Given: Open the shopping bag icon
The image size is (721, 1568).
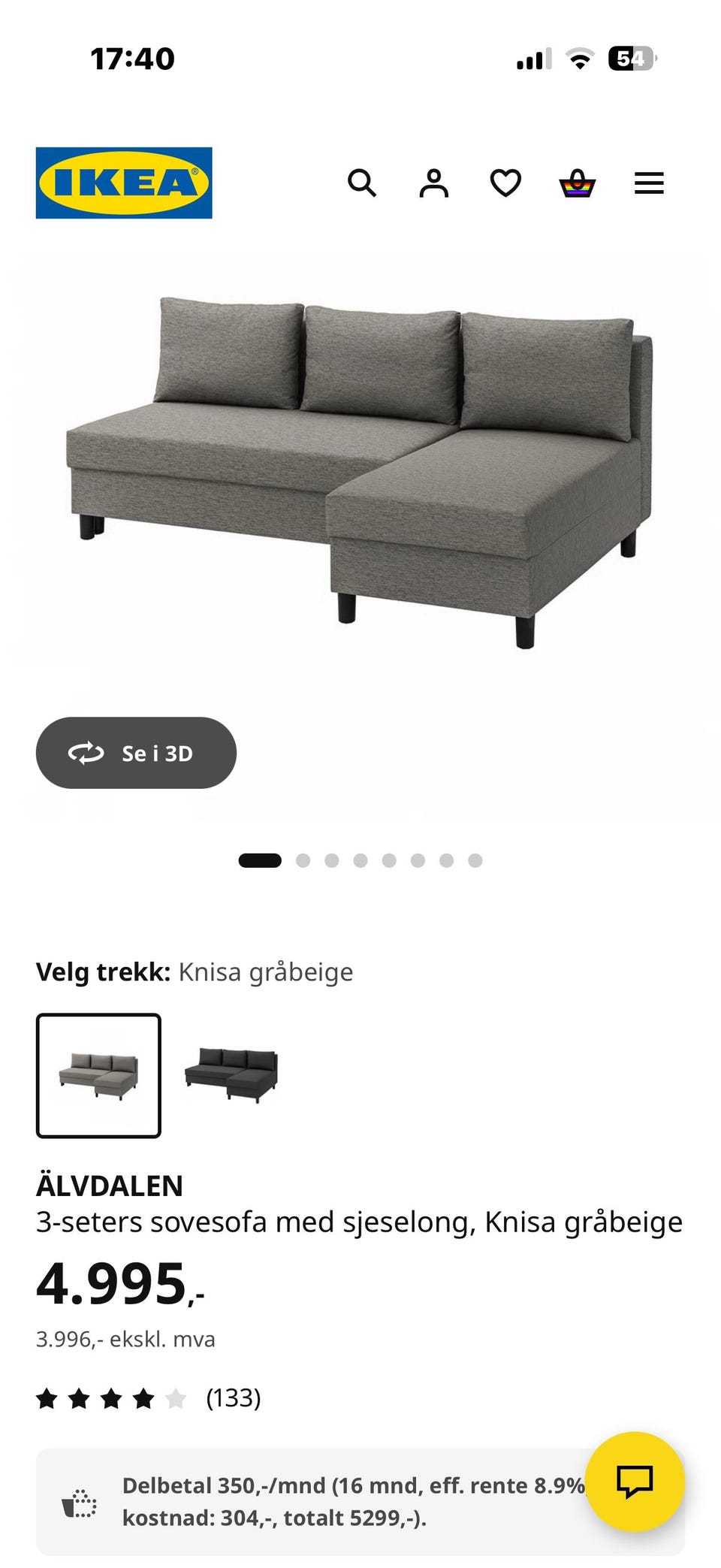Looking at the screenshot, I should pos(576,183).
